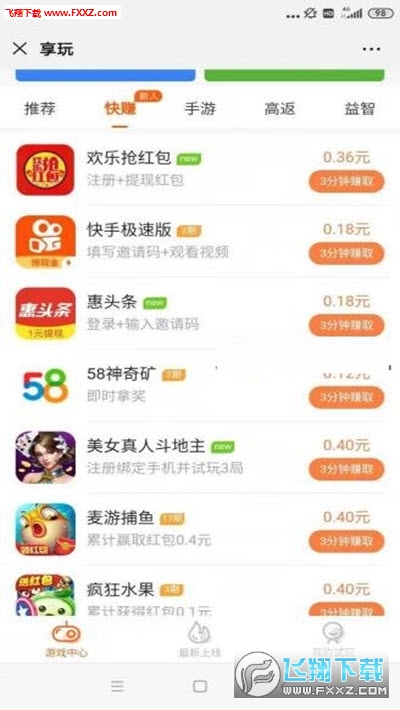Switch to the 最新上线 bottom tab

200,639
